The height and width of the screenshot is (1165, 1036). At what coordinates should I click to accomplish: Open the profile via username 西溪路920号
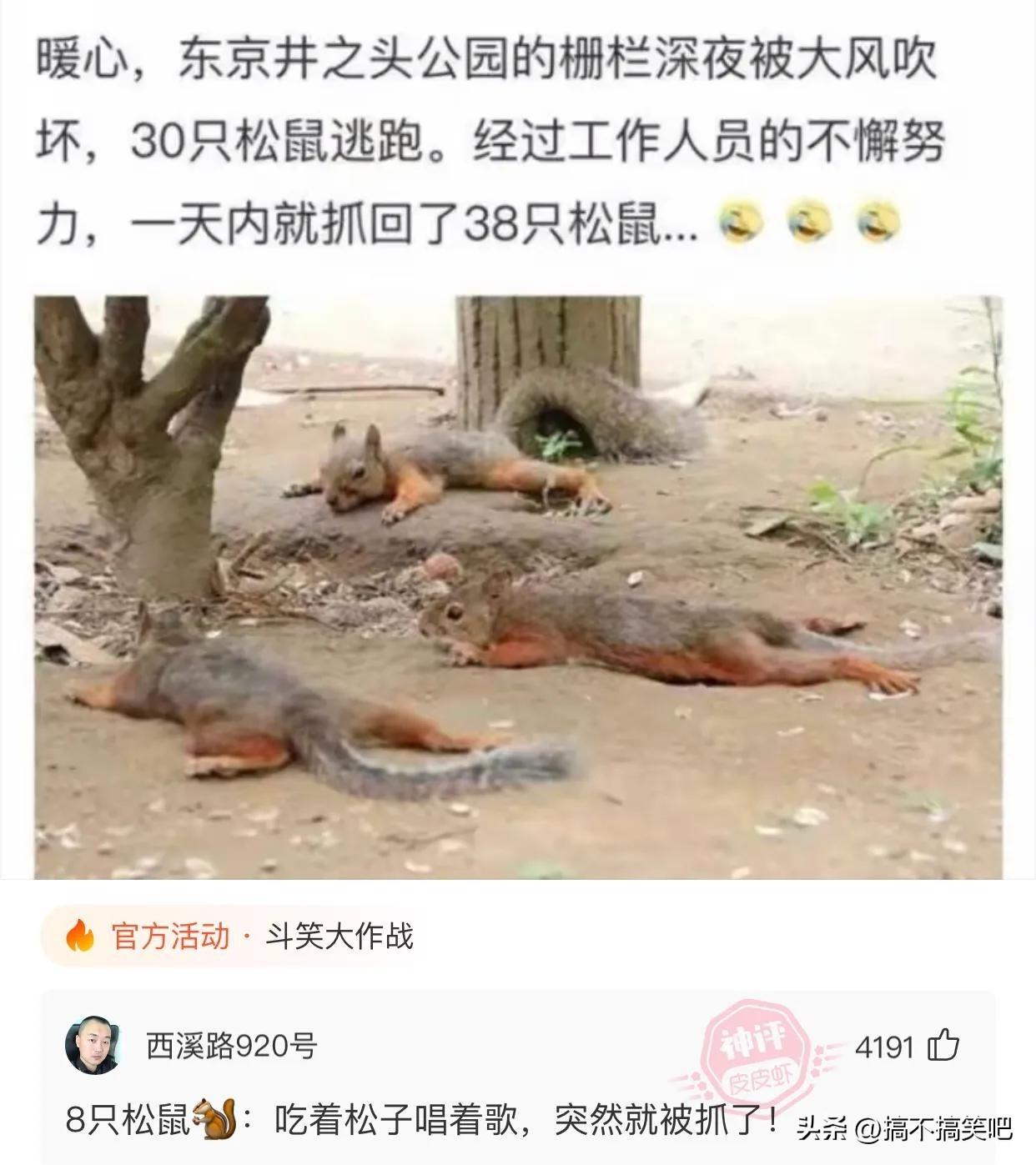point(232,1045)
